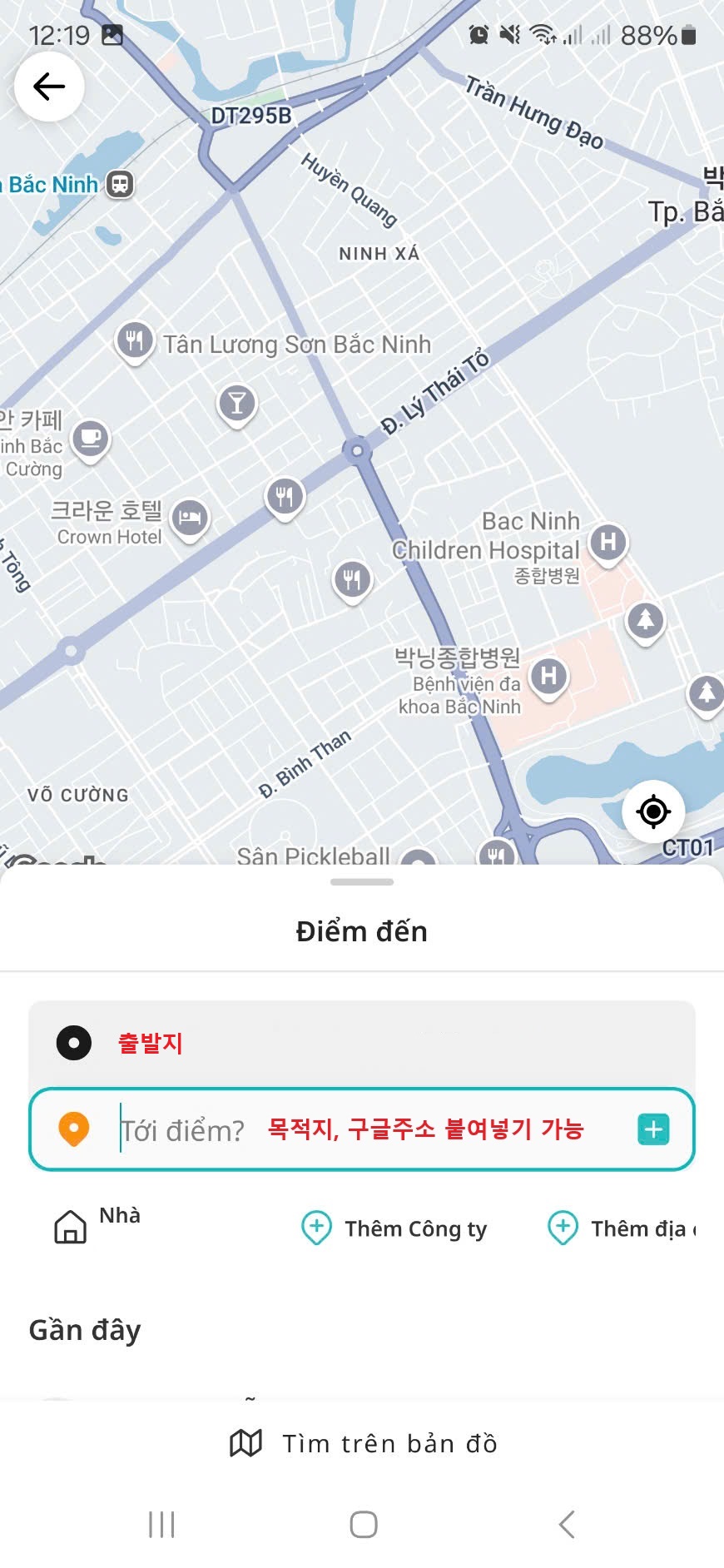Screen dimensions: 724x1568
Task: Open the system recent apps view
Action: (161, 1525)
